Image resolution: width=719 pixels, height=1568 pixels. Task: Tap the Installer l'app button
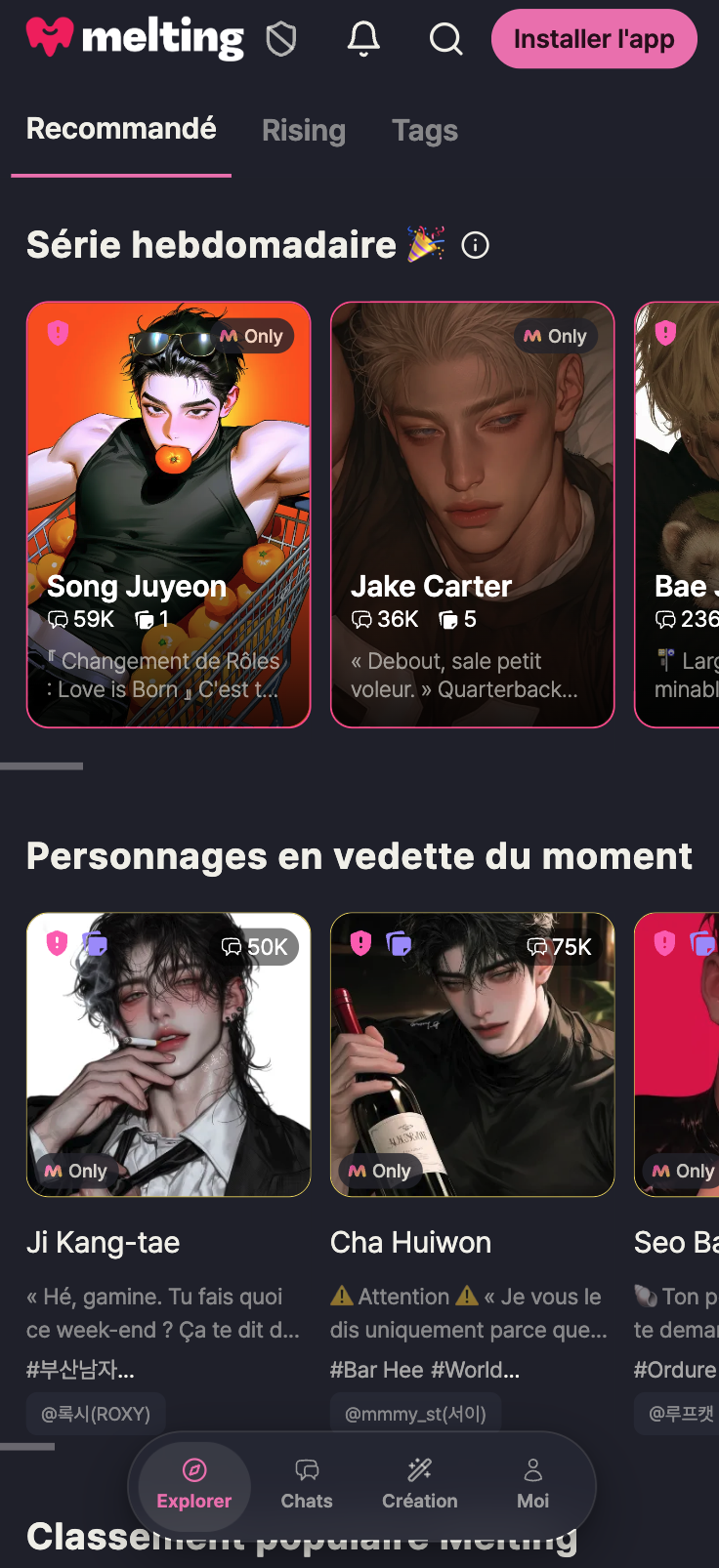pos(594,39)
